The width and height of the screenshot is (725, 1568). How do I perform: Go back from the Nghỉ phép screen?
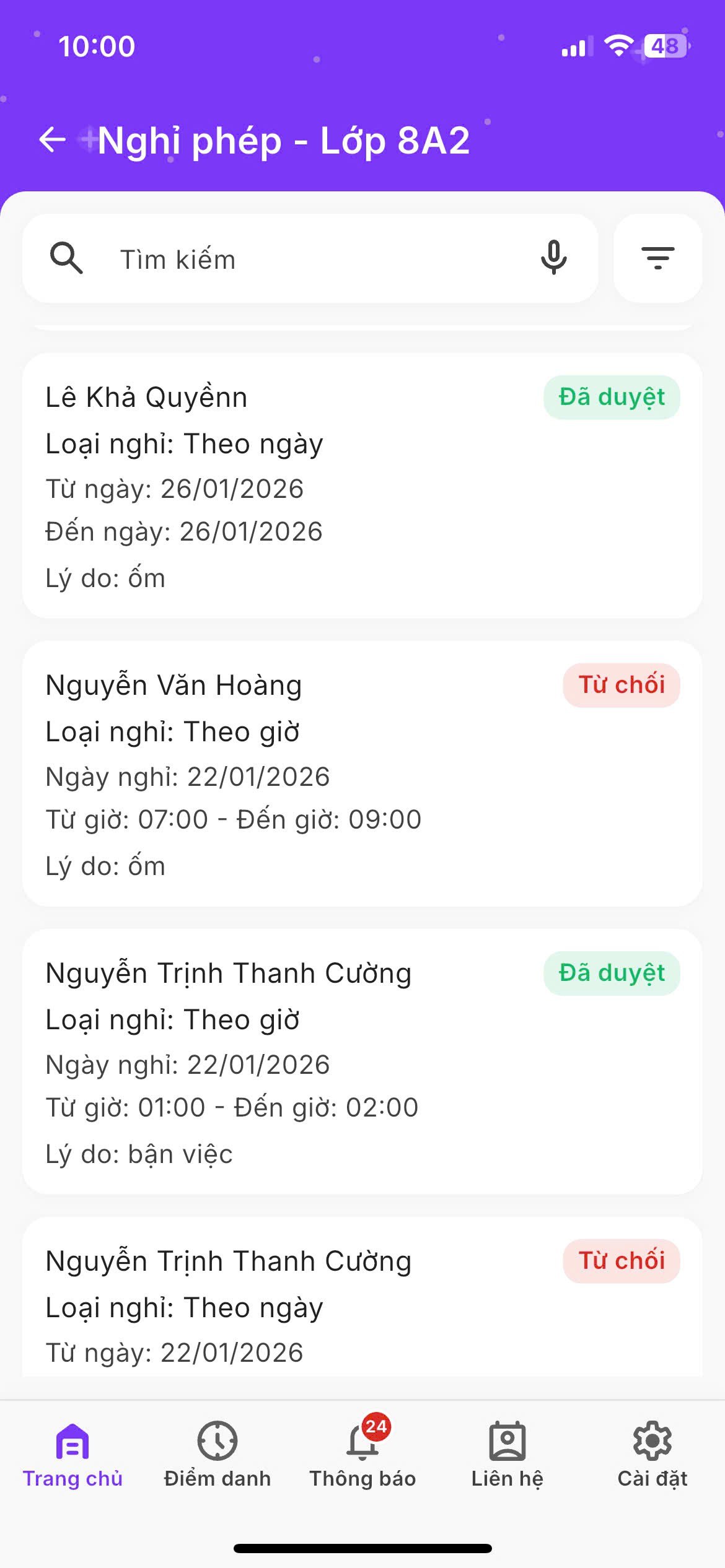[x=53, y=139]
